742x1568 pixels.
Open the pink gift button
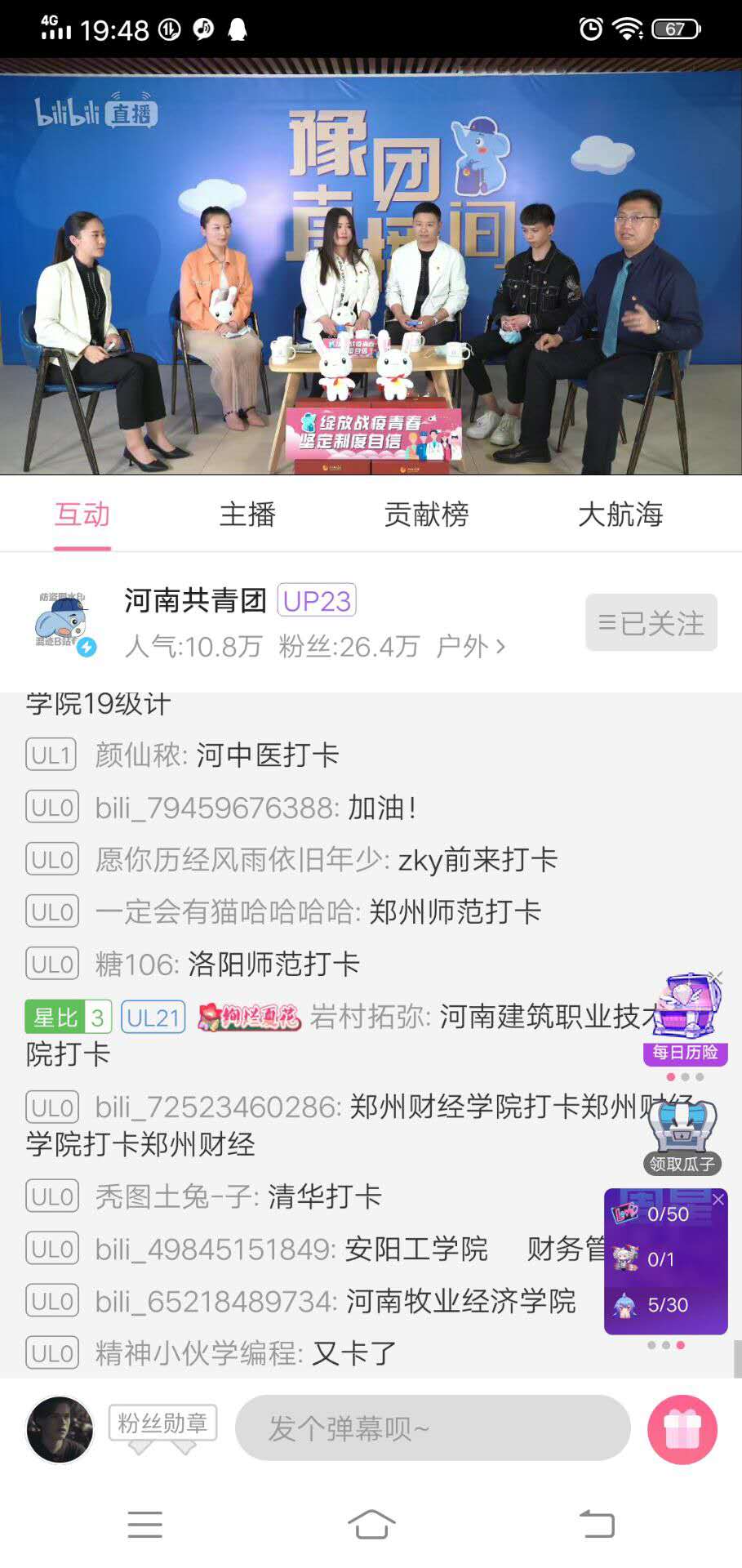point(682,1429)
